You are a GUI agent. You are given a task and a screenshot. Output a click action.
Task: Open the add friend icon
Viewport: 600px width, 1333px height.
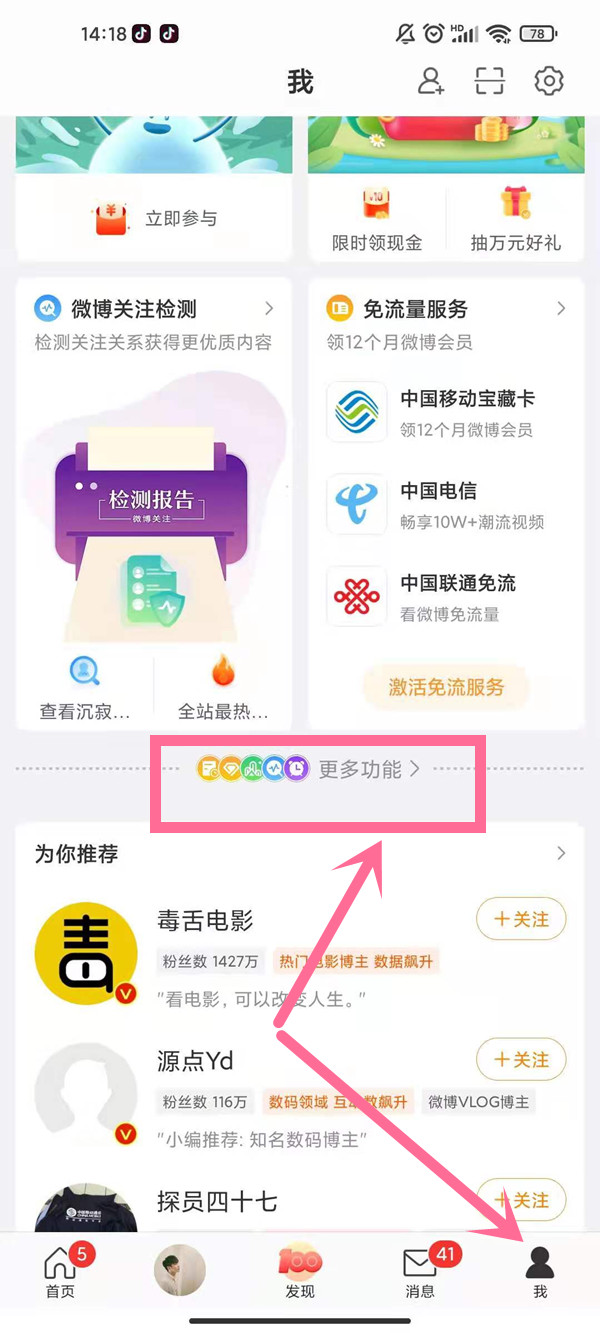tap(431, 81)
